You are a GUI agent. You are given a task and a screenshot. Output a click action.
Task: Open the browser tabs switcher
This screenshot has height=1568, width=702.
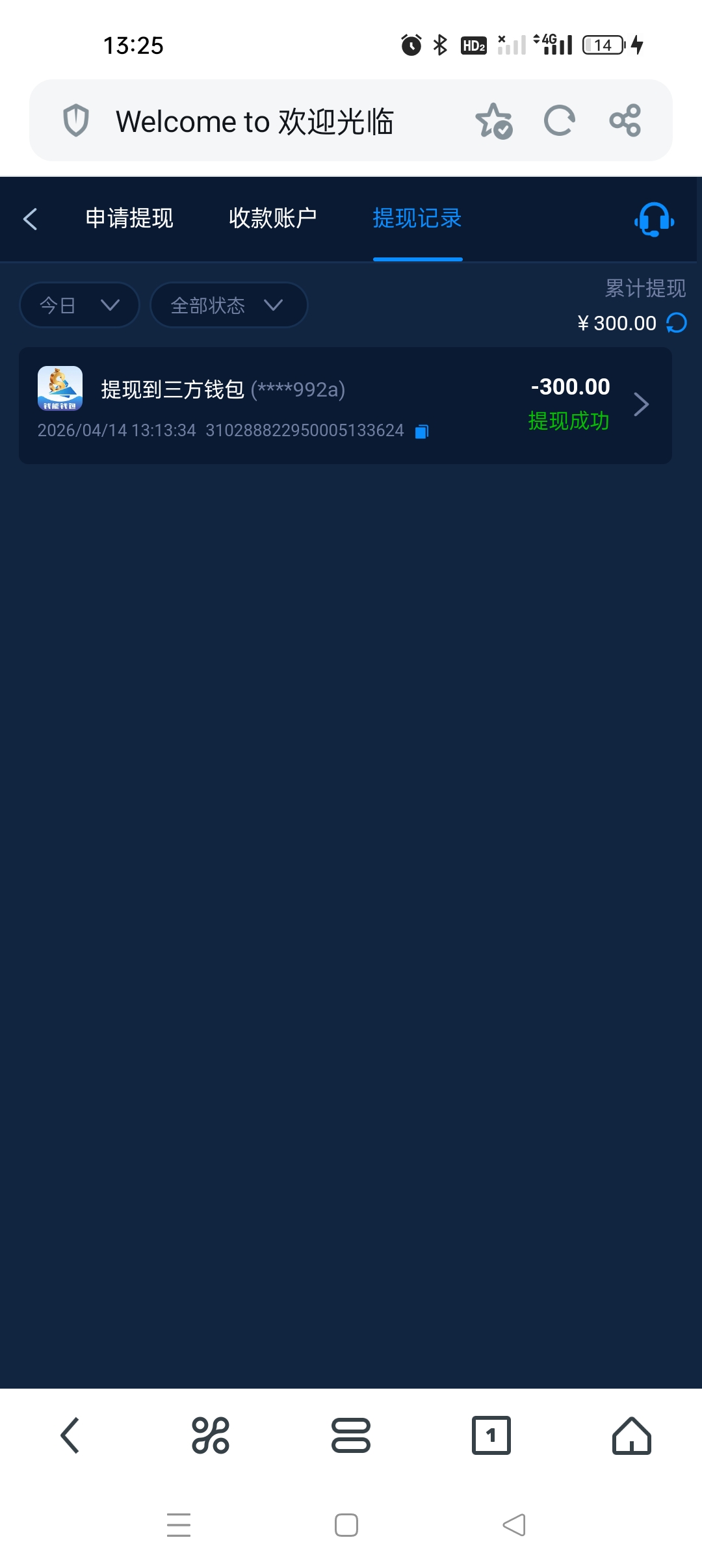491,1435
